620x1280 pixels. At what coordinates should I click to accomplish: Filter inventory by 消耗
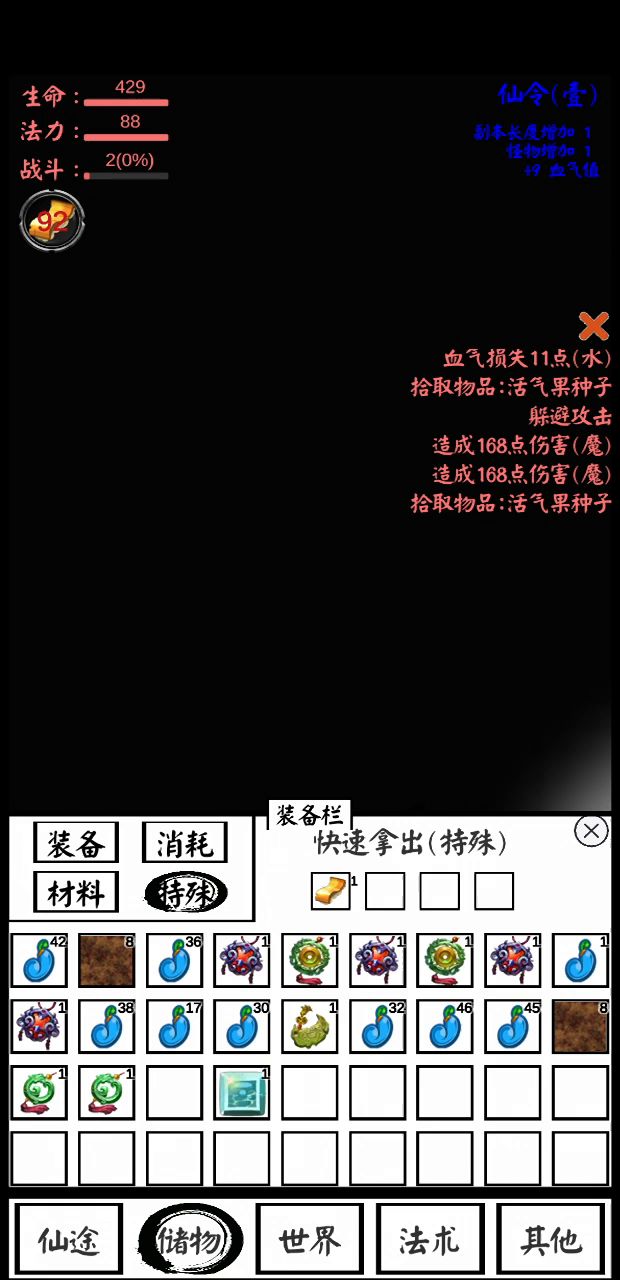[x=184, y=843]
